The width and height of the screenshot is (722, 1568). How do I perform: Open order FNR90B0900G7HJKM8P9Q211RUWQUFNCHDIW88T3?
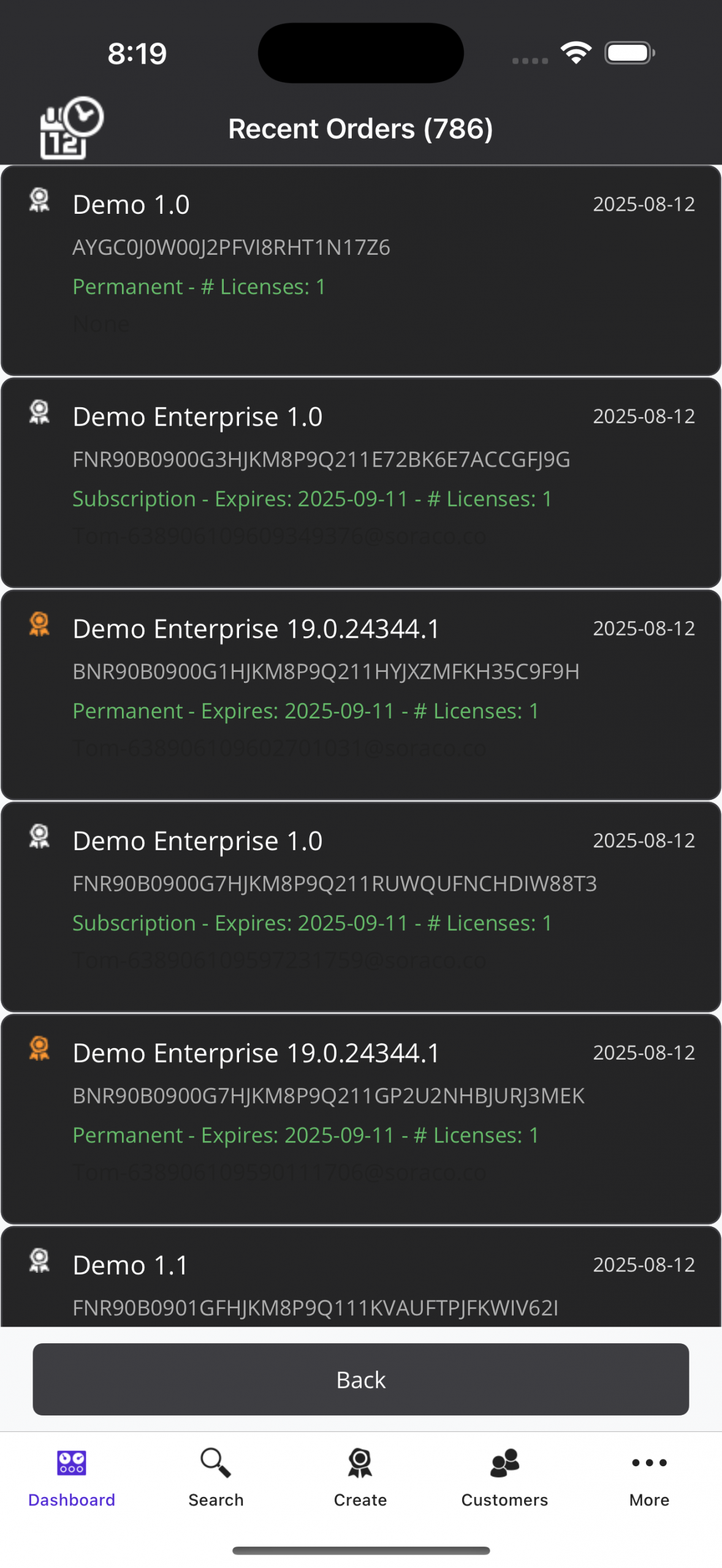(x=360, y=906)
